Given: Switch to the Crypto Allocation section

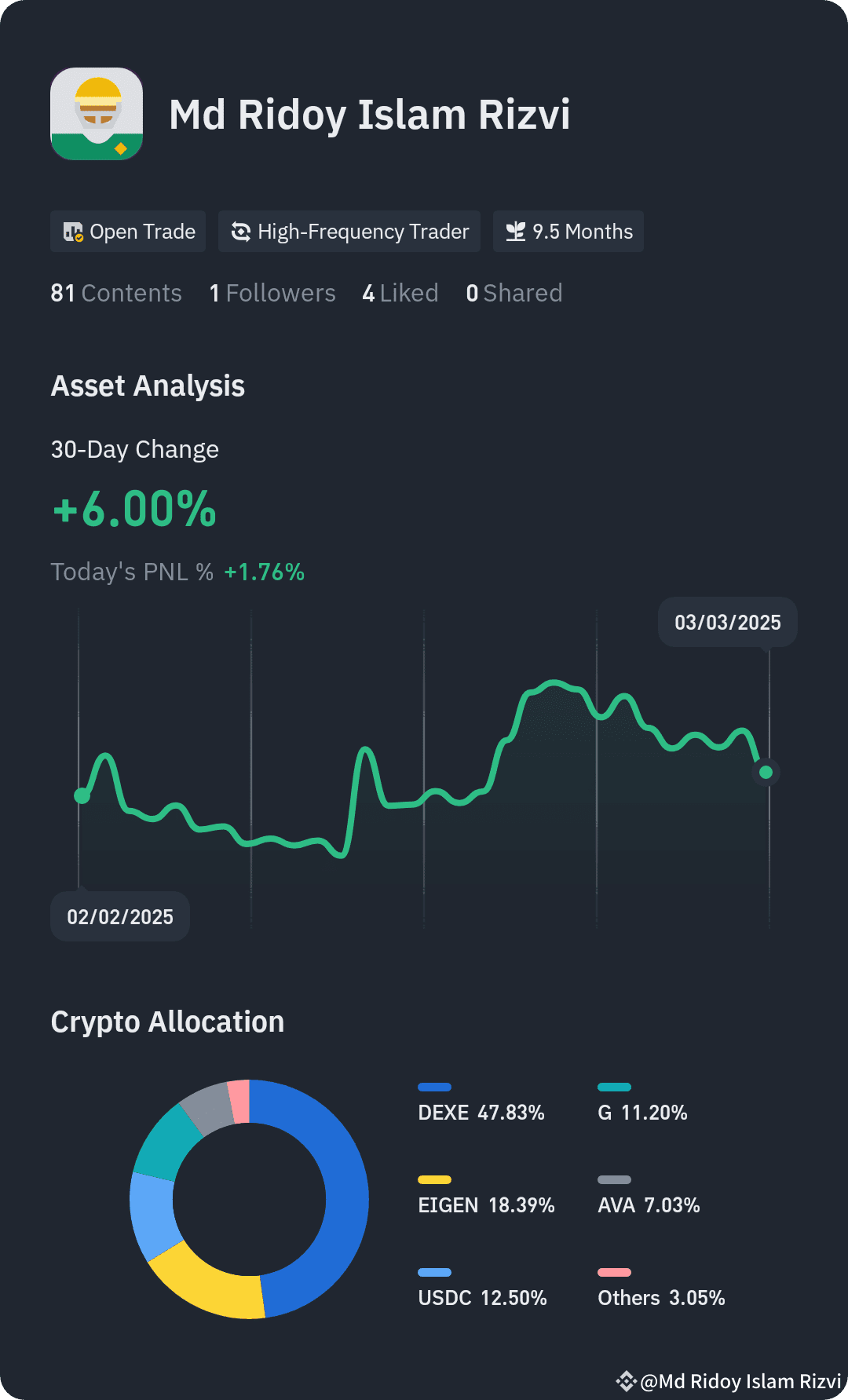Looking at the screenshot, I should [x=167, y=1021].
